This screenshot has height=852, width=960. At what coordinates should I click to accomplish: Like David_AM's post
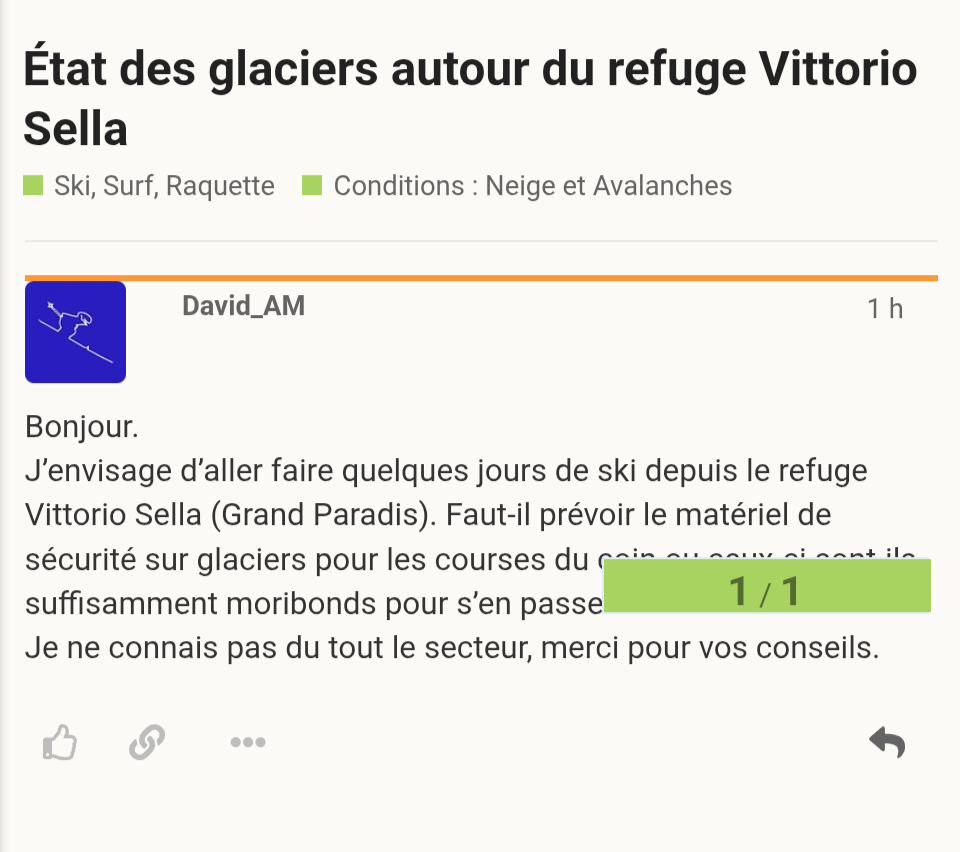(60, 743)
